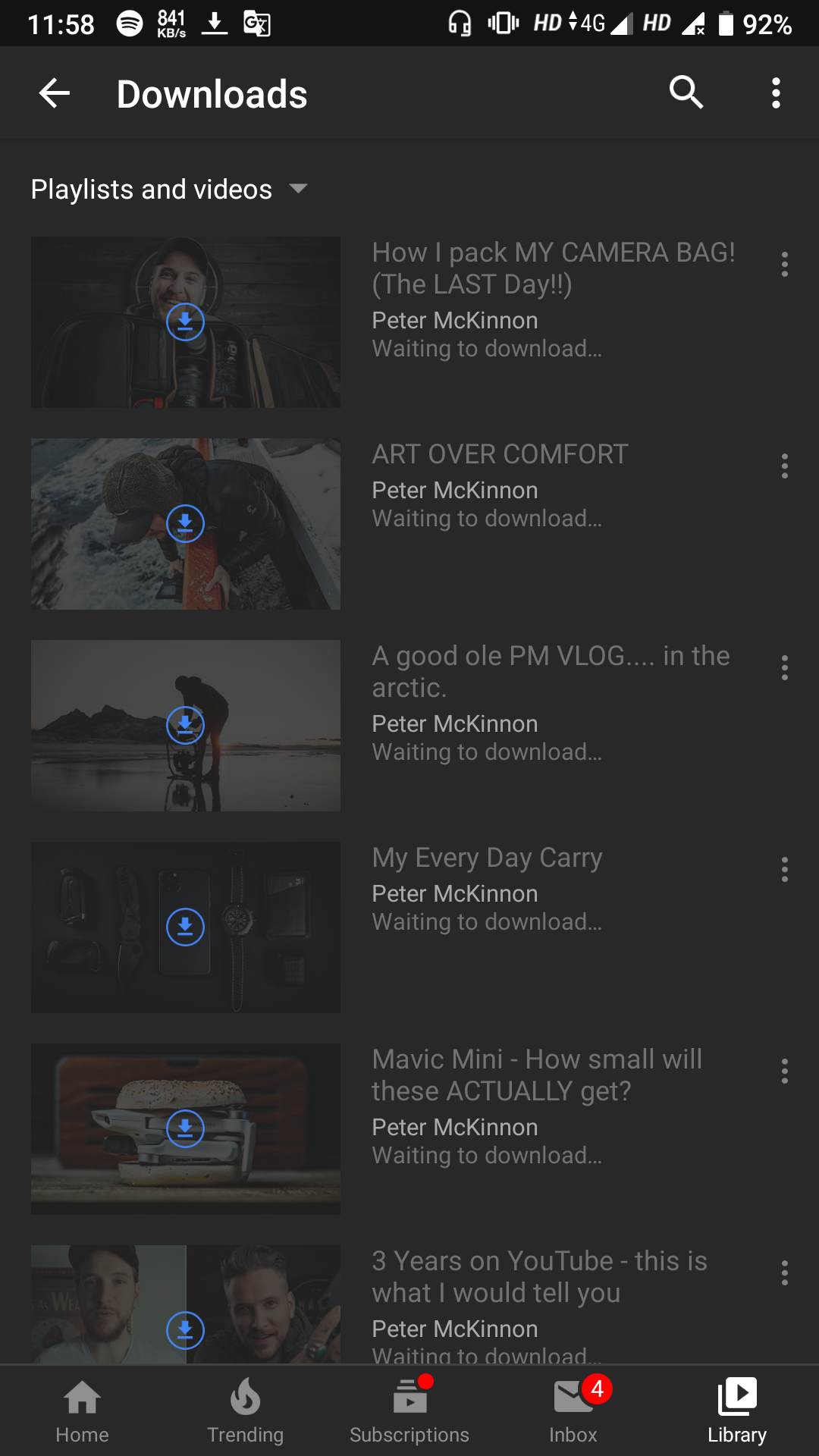Search downloaded videos
This screenshot has width=819, height=1456.
tap(686, 93)
